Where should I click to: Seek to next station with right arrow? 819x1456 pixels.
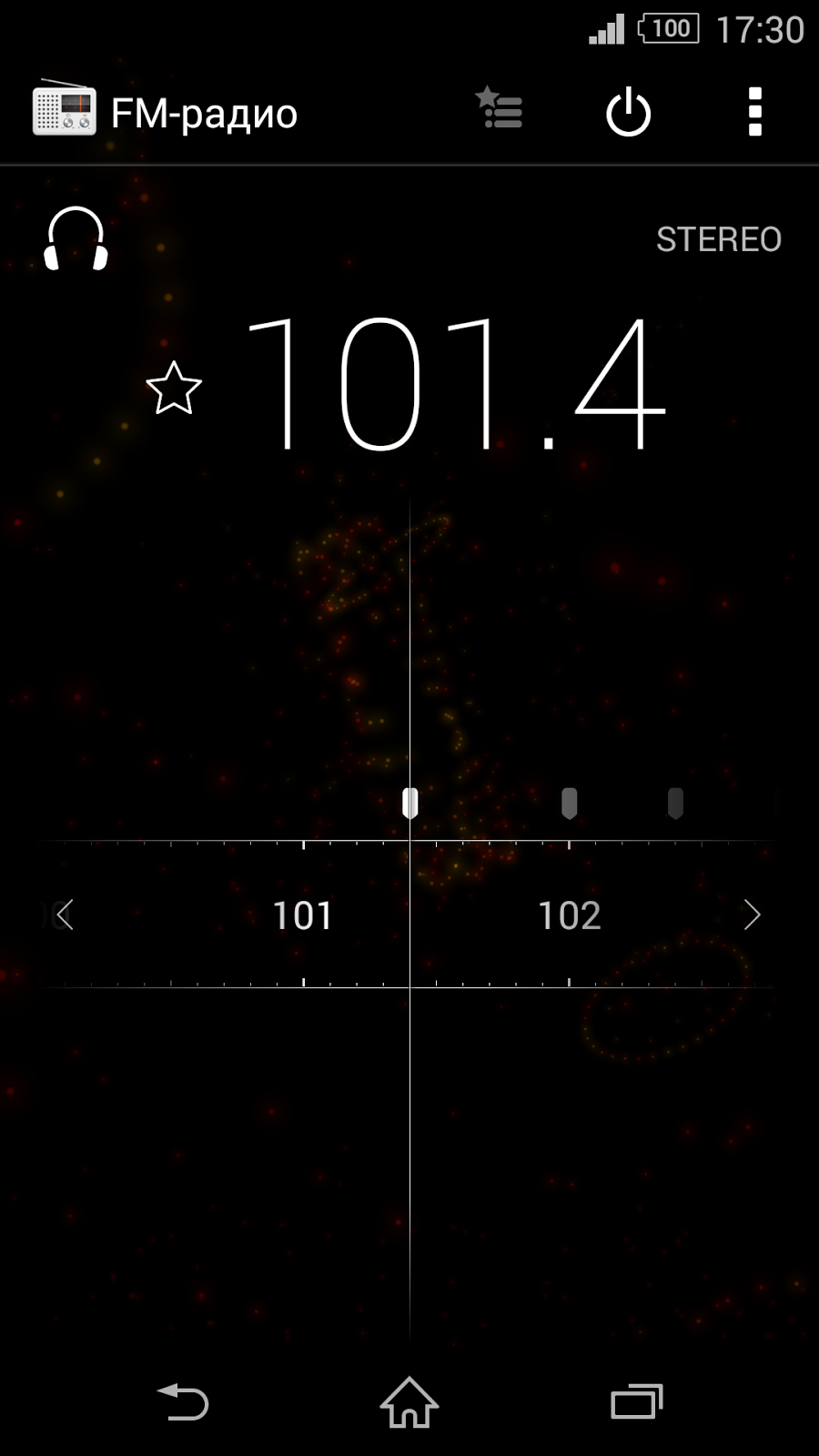[x=752, y=915]
